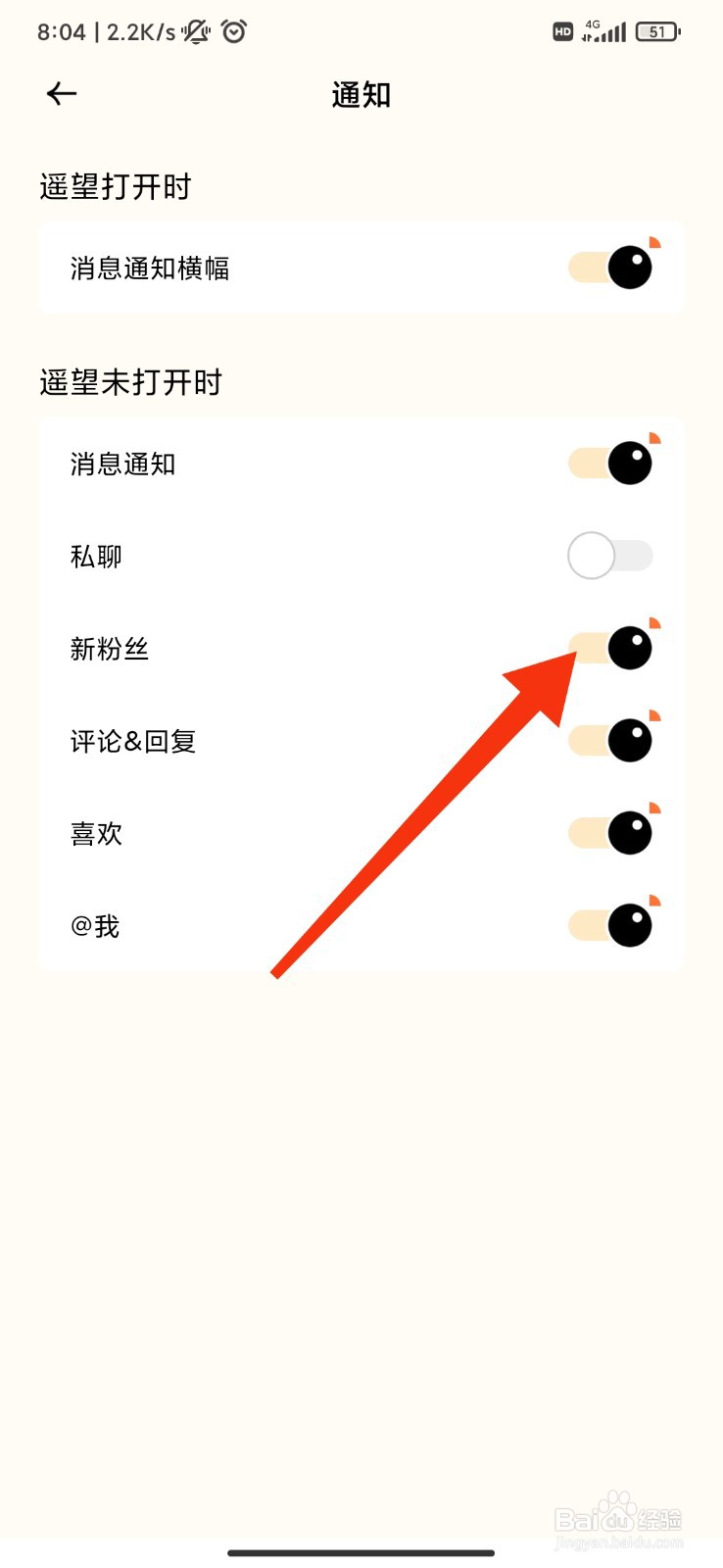Turn off the 喜欢 notification switch
The height and width of the screenshot is (1568, 723).
point(611,832)
